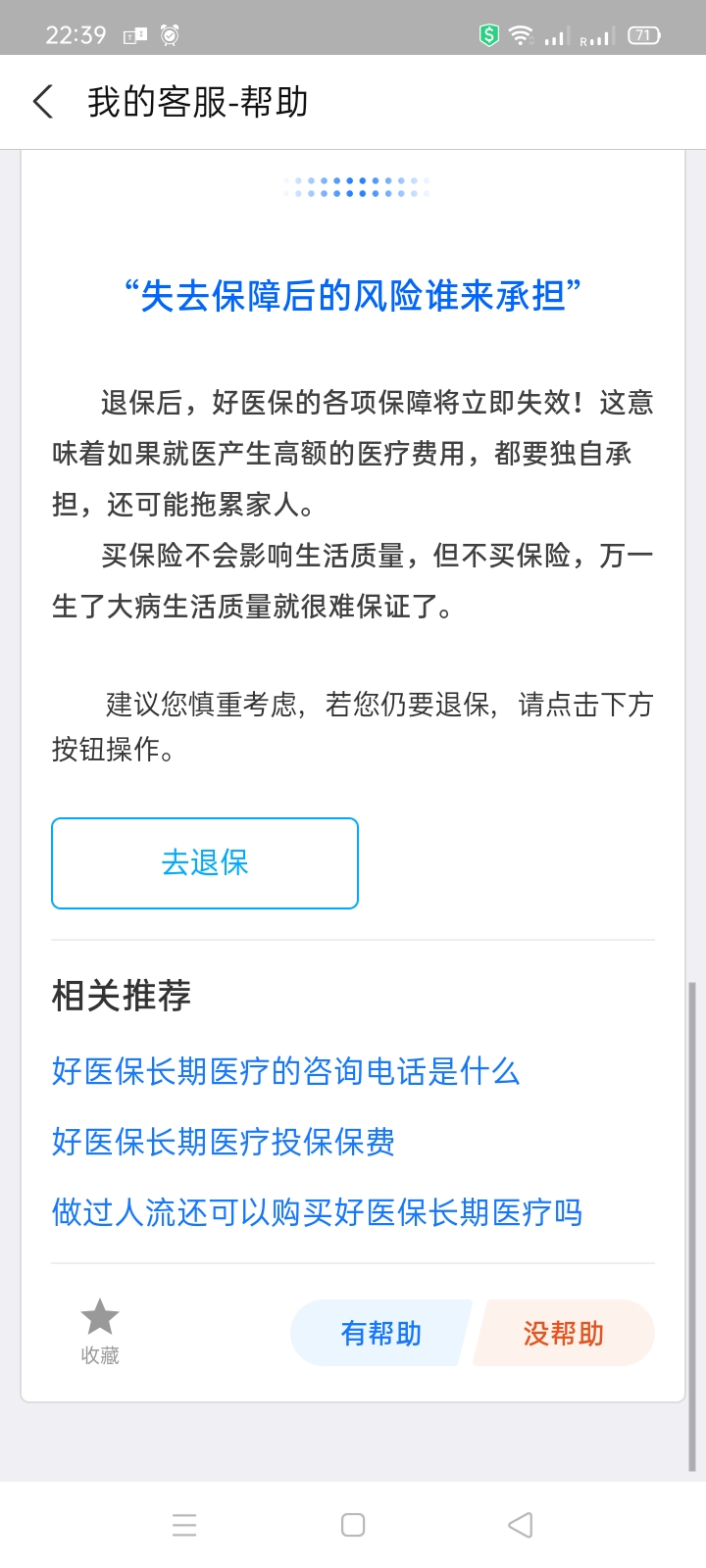Open the link 好医保长期医疗投保保费
Image resolution: width=706 pixels, height=1568 pixels.
click(x=223, y=1143)
